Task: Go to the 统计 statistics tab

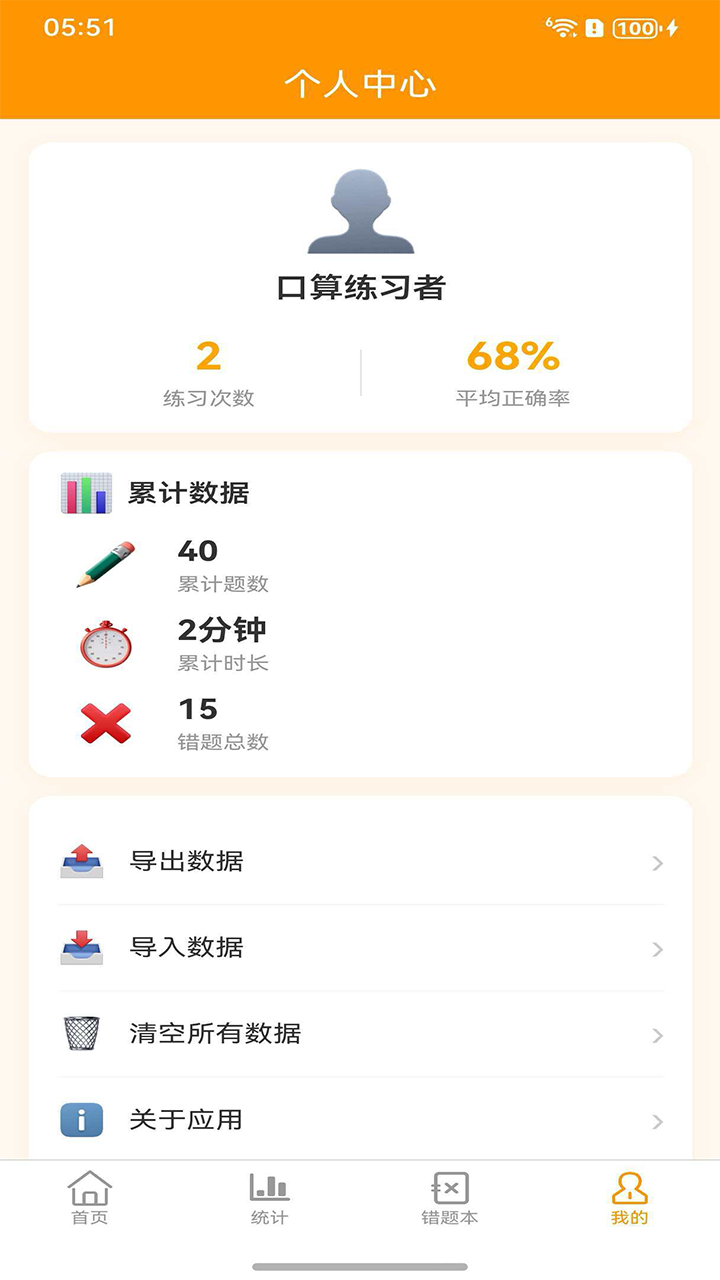Action: [x=270, y=1198]
